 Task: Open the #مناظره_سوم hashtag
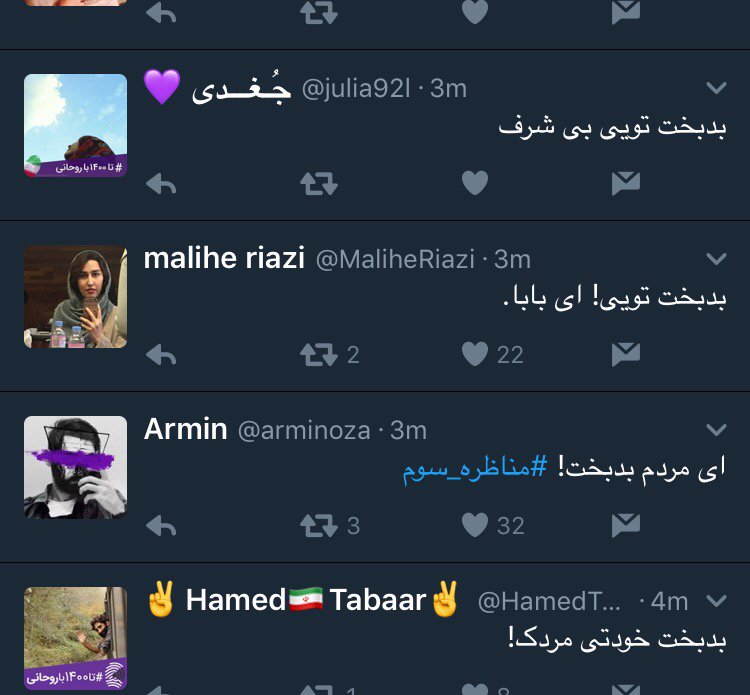(x=476, y=469)
